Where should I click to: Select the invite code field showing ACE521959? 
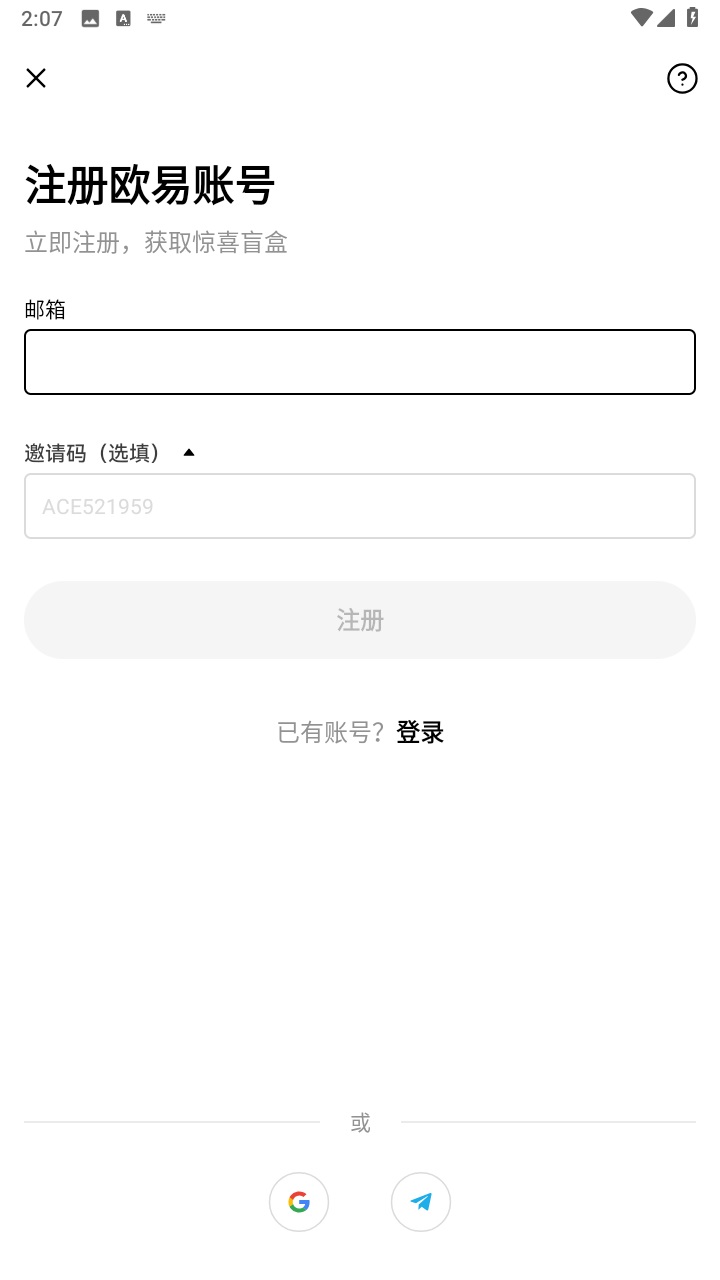point(360,506)
